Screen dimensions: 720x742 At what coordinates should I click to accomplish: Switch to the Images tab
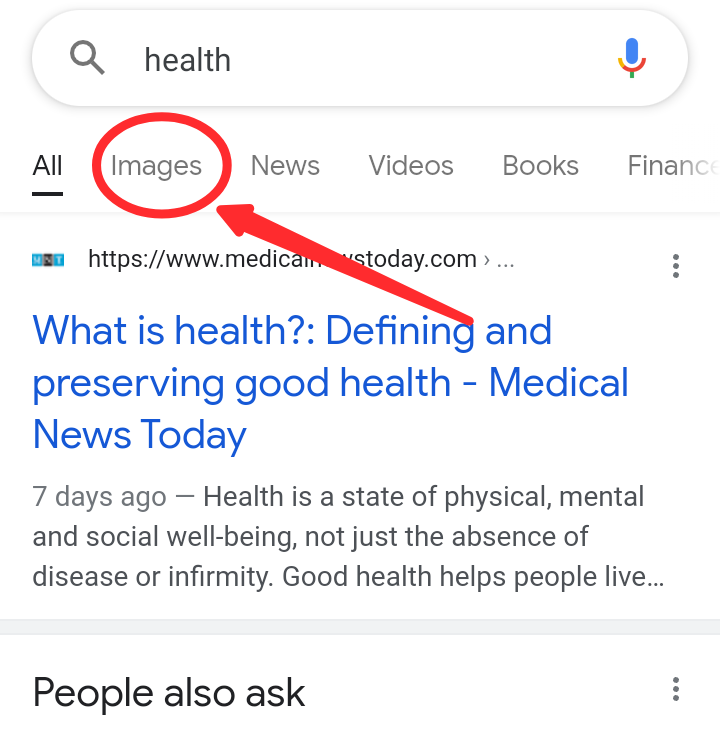[x=157, y=166]
